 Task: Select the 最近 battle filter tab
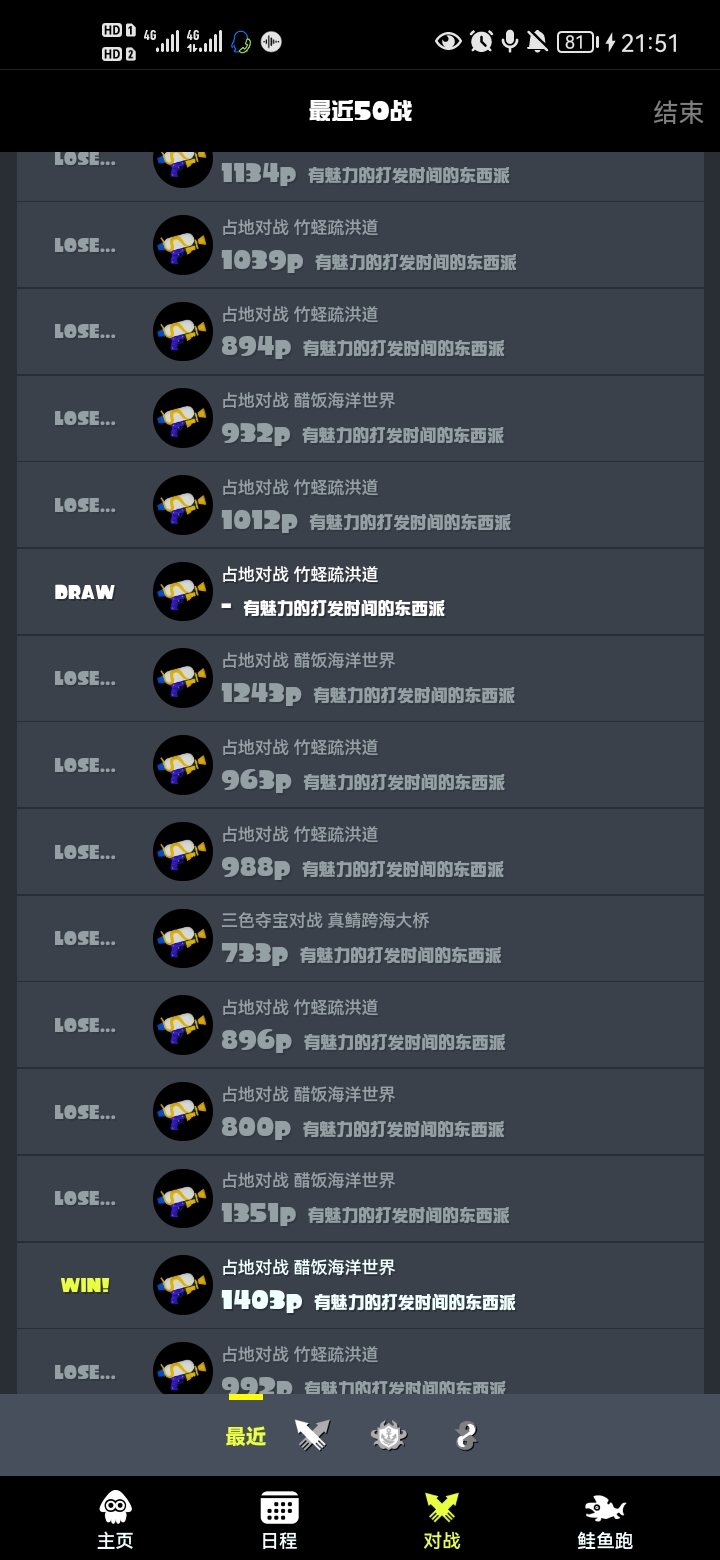[245, 1437]
